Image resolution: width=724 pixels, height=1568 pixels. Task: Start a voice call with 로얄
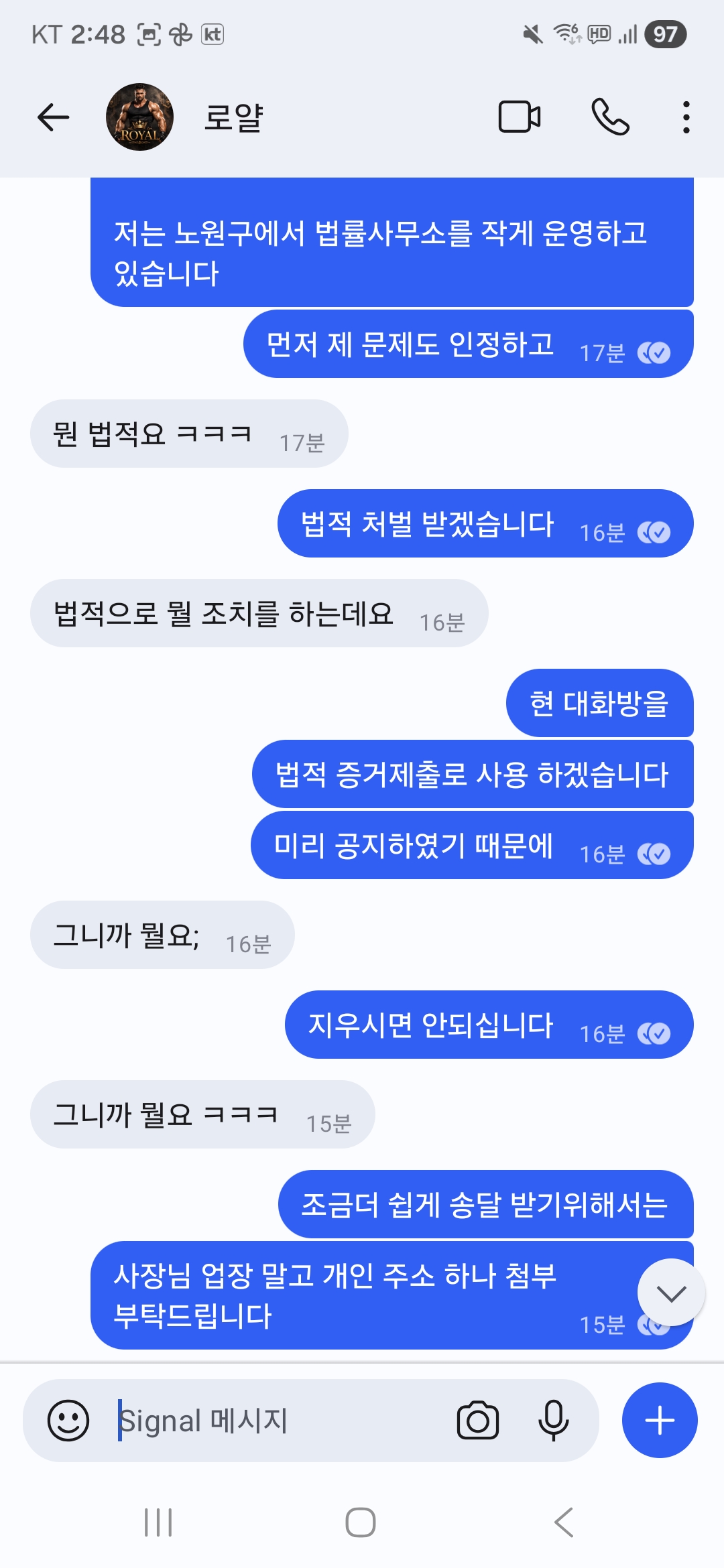(x=610, y=117)
